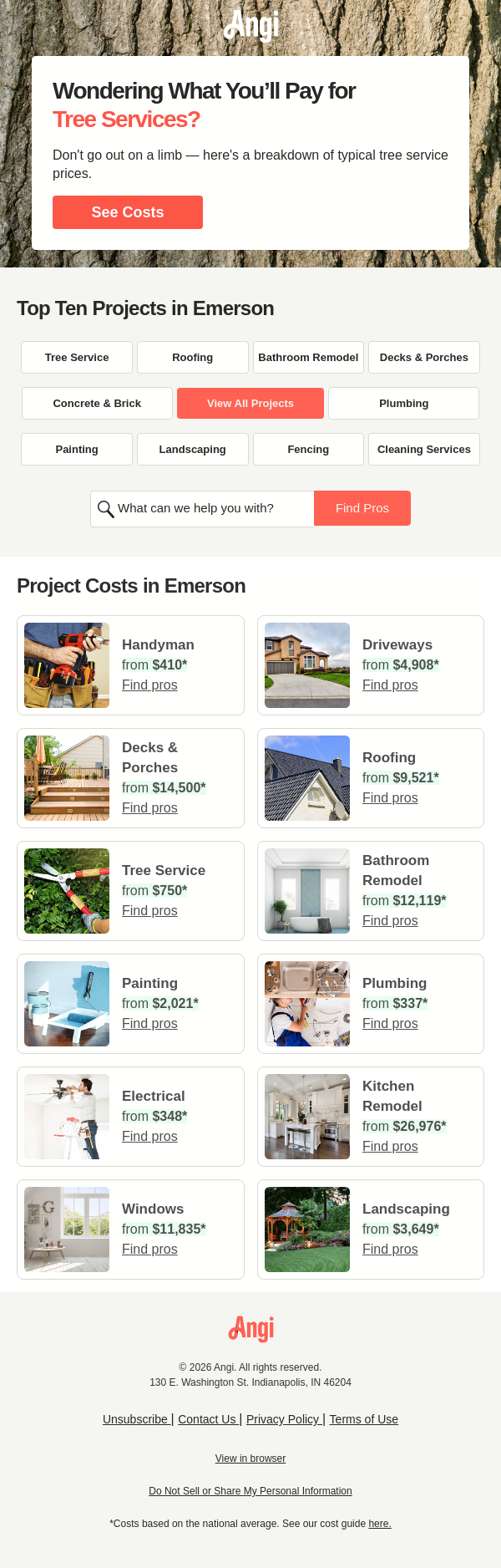The height and width of the screenshot is (1568, 501).
Task: Tap View in browser
Action: [x=250, y=1459]
